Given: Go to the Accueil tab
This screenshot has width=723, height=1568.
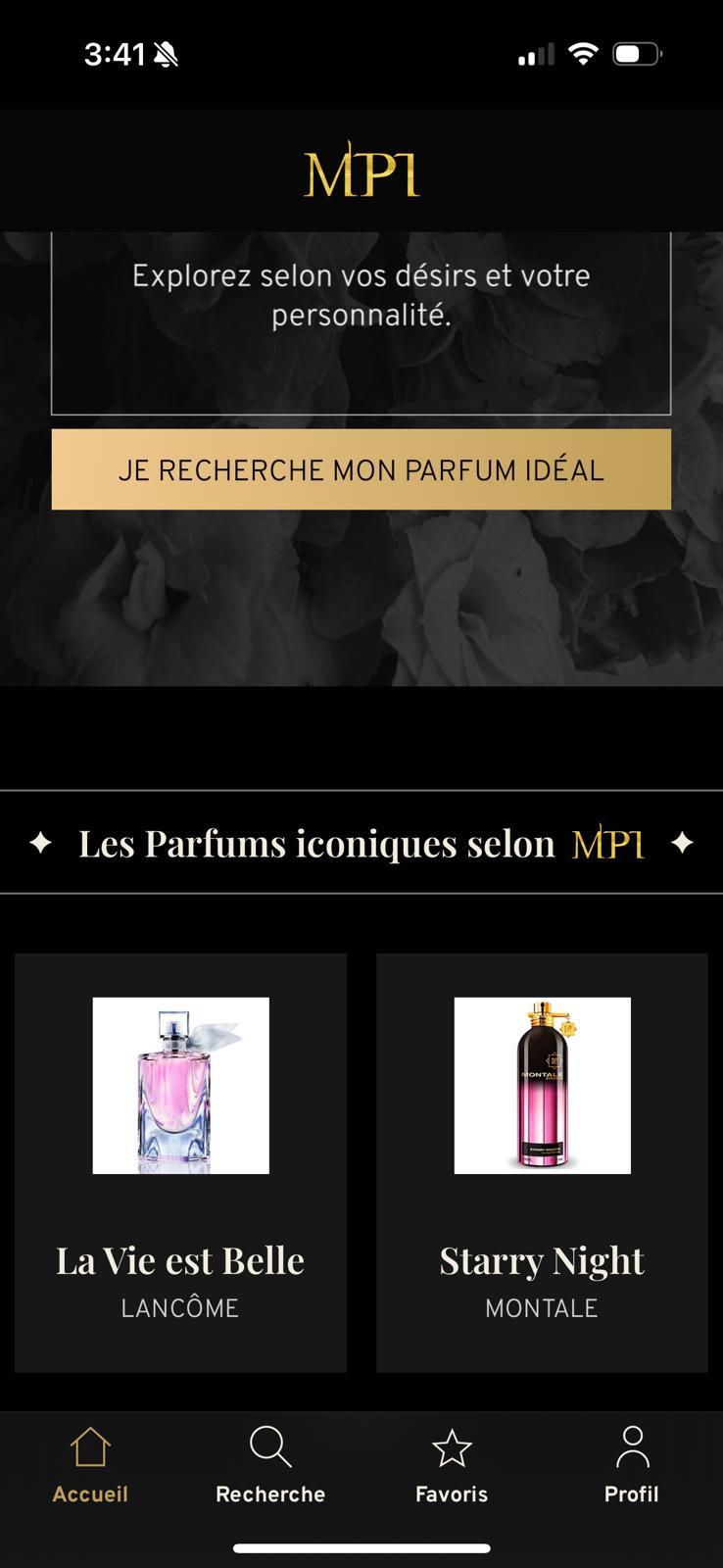Looking at the screenshot, I should 90,1466.
